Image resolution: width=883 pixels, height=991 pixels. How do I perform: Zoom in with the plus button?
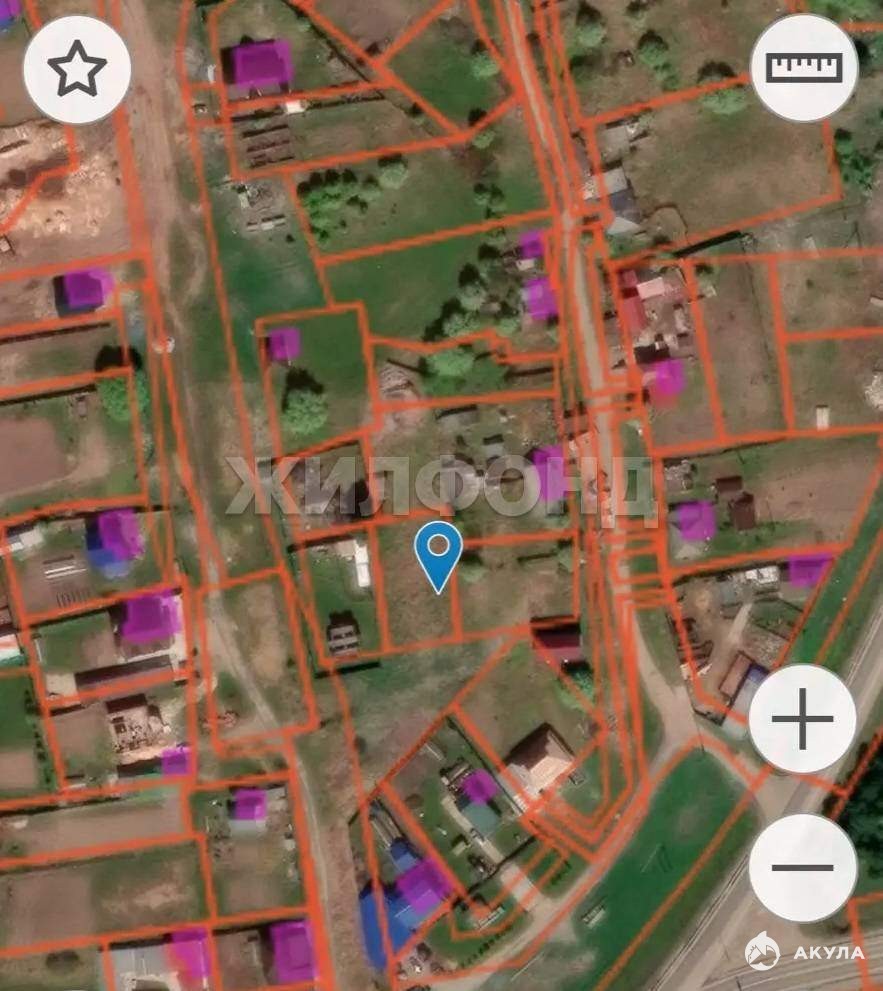pyautogui.click(x=802, y=718)
